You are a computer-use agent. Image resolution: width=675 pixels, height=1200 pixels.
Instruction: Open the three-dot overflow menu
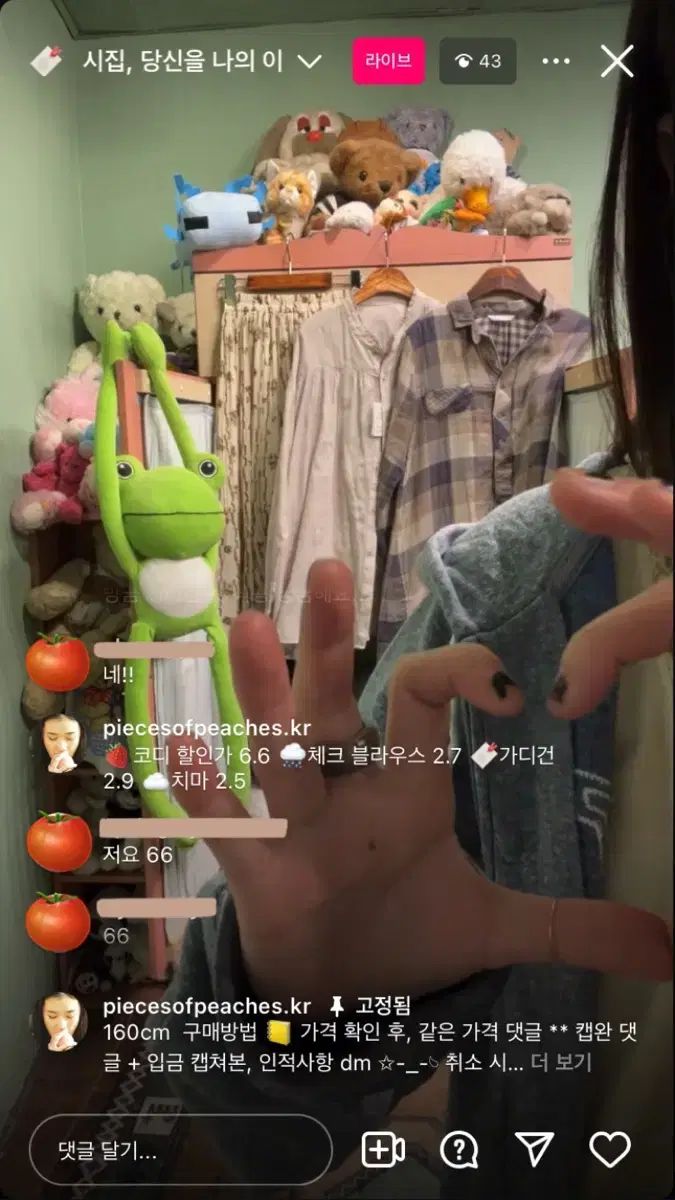pyautogui.click(x=555, y=61)
